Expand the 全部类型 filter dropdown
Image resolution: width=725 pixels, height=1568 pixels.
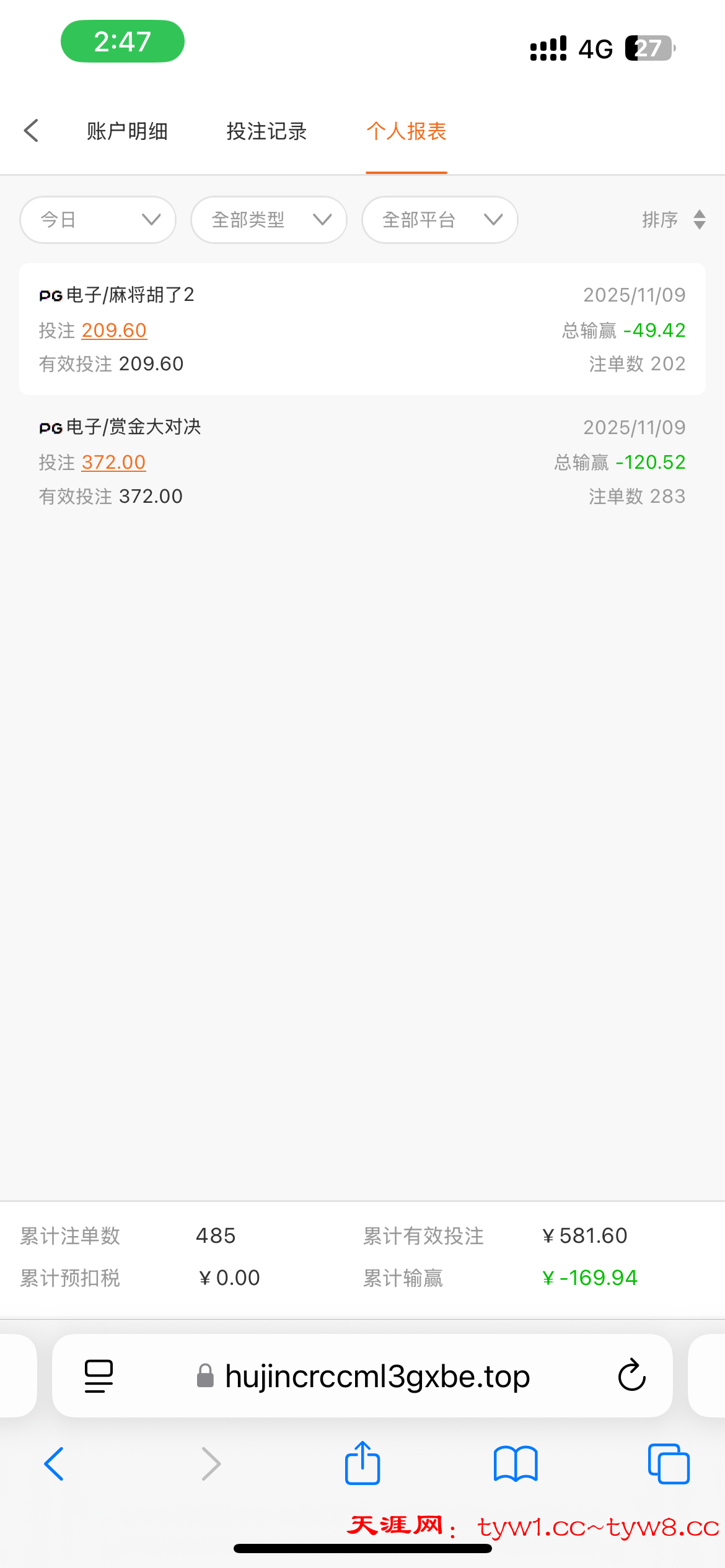point(269,220)
